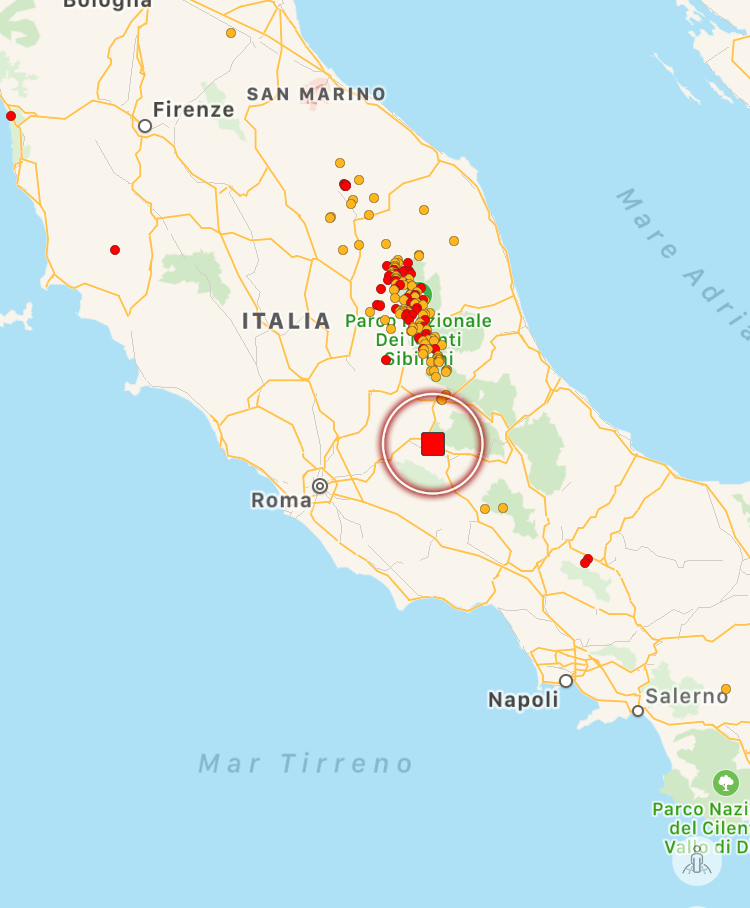The height and width of the screenshot is (908, 750).
Task: Open the Parco Nazionale del Cilento tree icon
Action: 726,783
